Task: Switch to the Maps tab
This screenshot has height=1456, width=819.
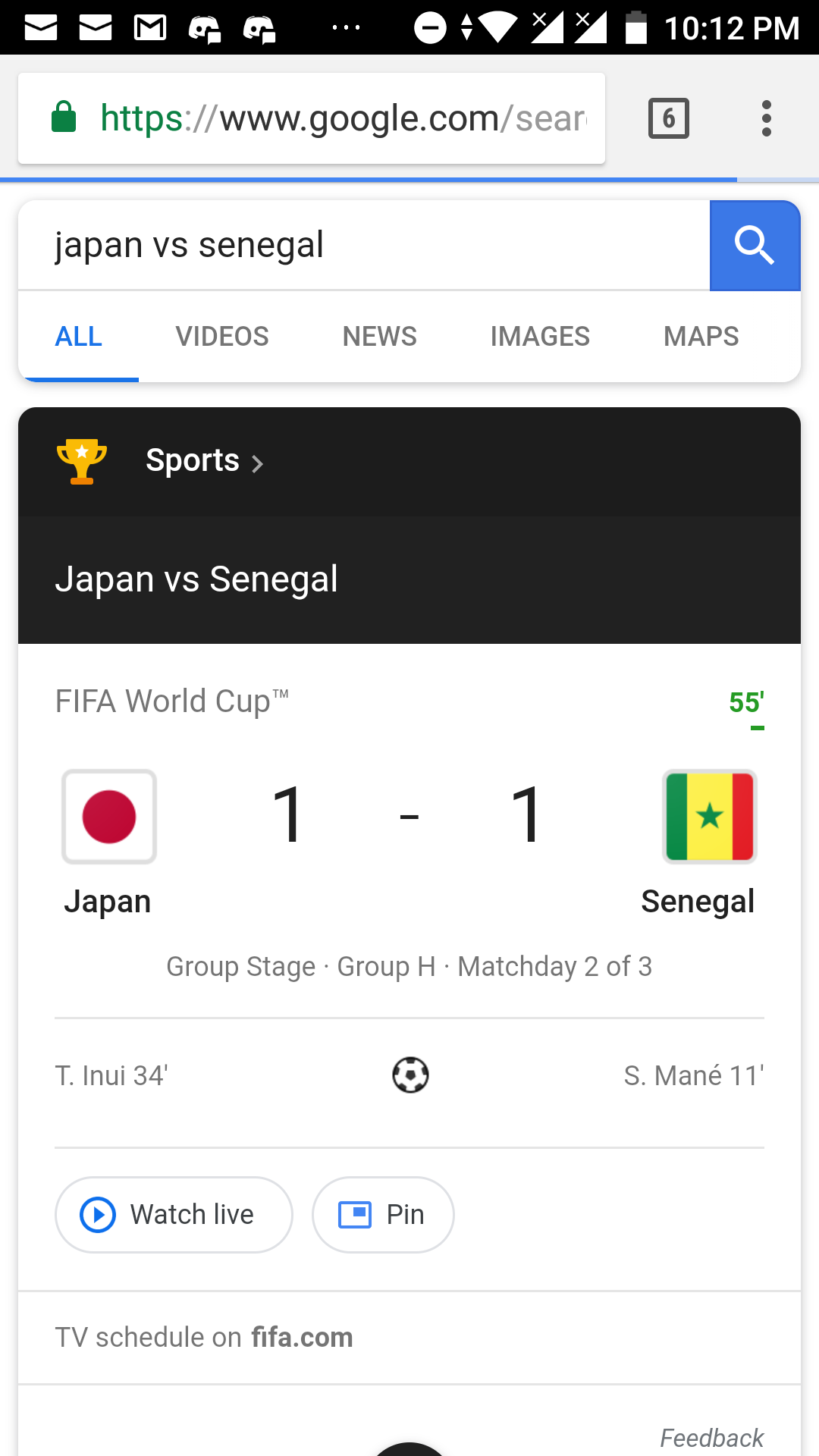Action: tap(701, 336)
